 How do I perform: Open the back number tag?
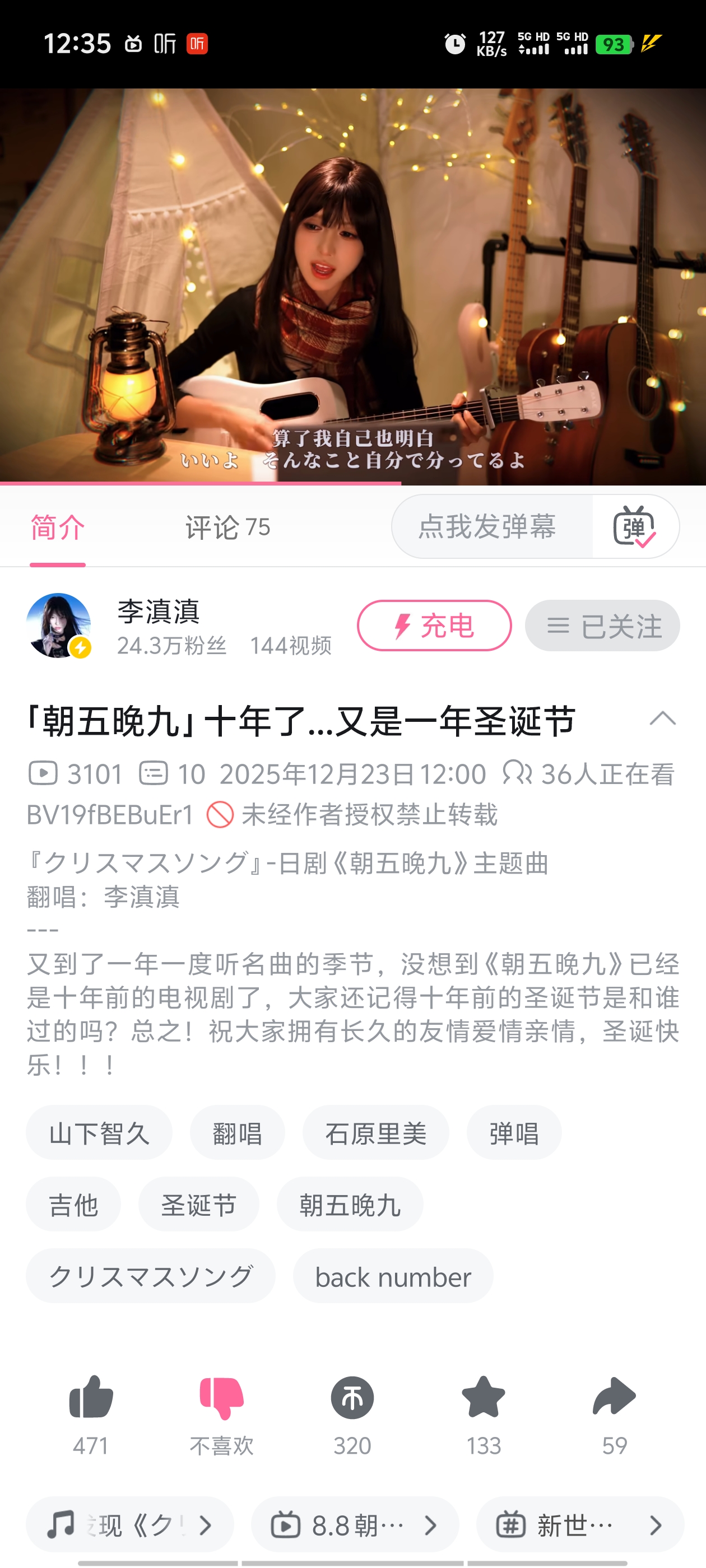pos(393,1276)
